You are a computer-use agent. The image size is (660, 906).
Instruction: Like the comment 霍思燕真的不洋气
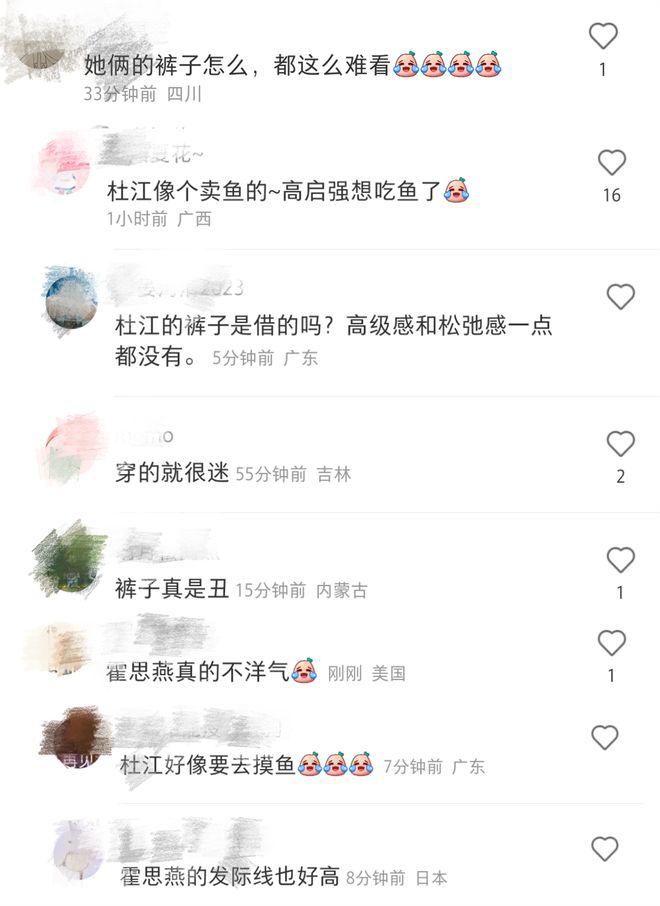click(611, 643)
